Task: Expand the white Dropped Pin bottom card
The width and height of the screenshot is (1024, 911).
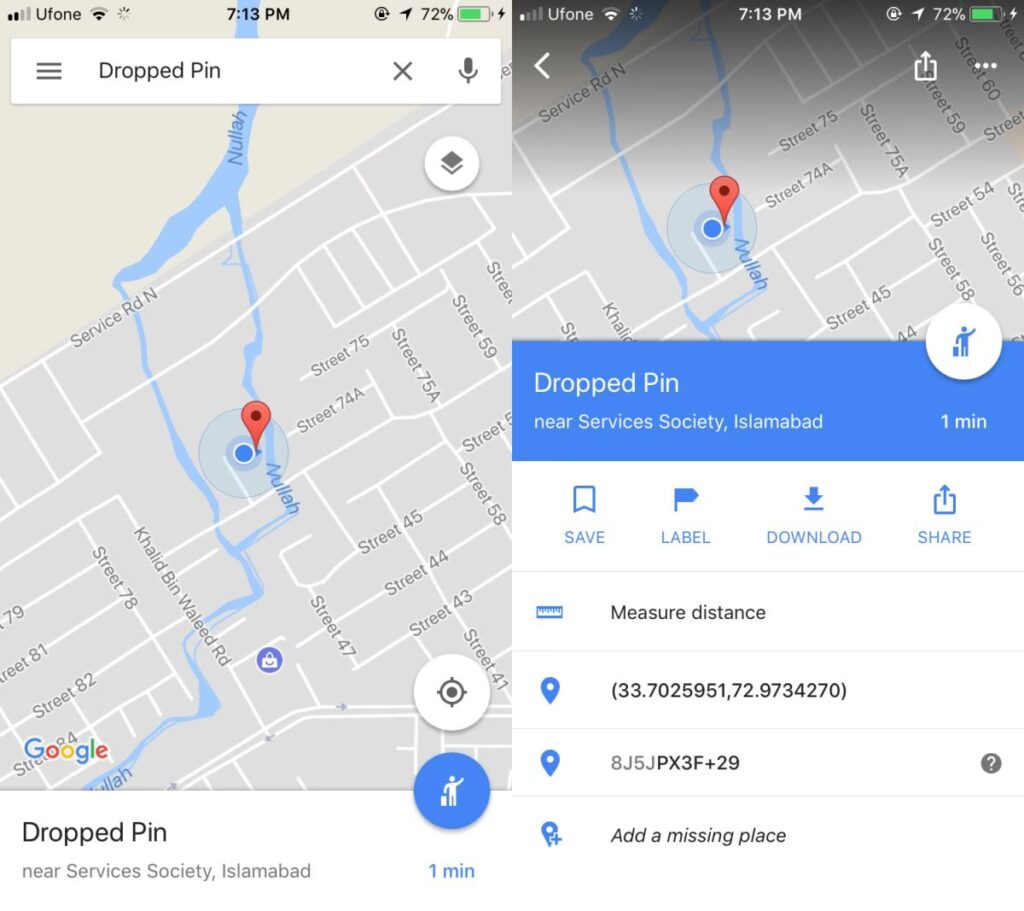Action: point(200,848)
